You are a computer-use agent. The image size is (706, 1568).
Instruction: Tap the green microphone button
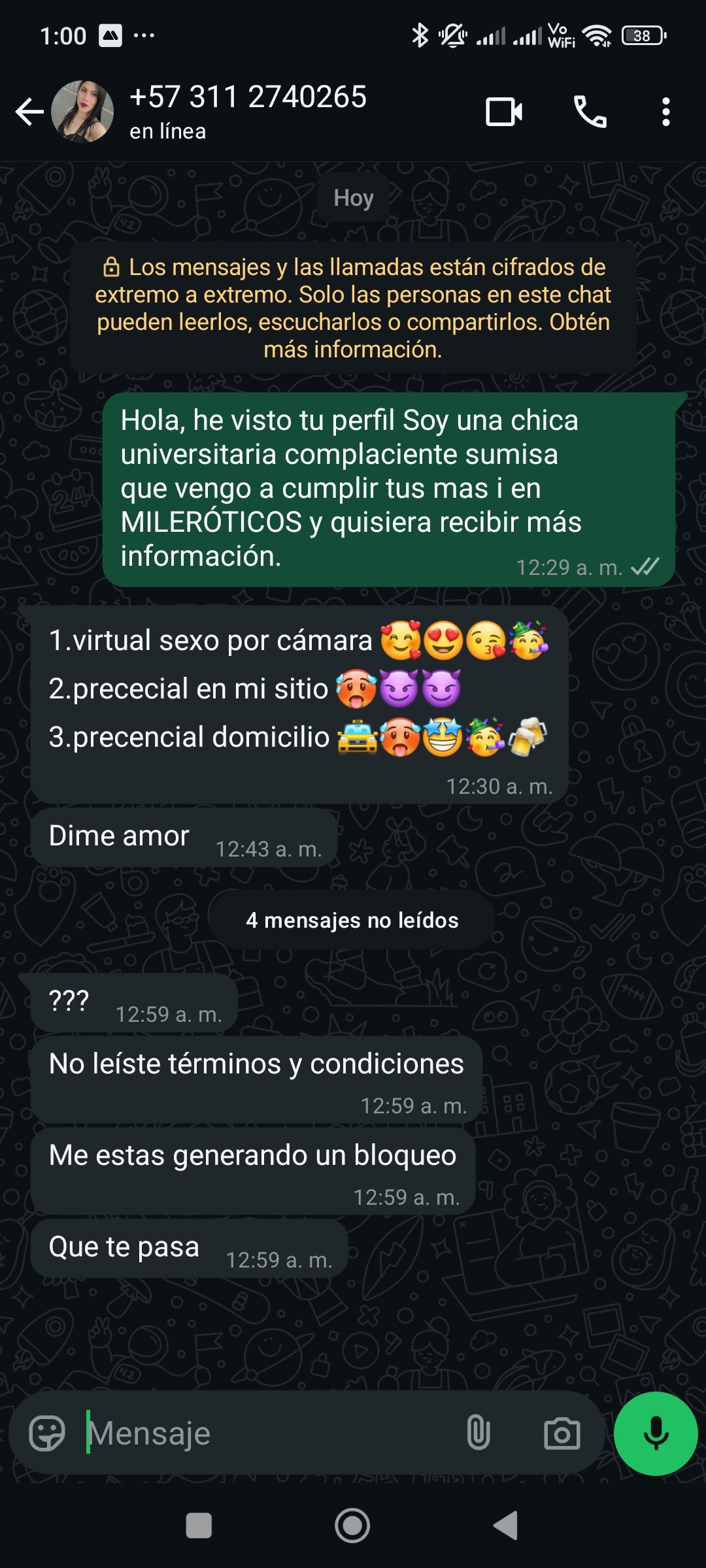pyautogui.click(x=656, y=1433)
